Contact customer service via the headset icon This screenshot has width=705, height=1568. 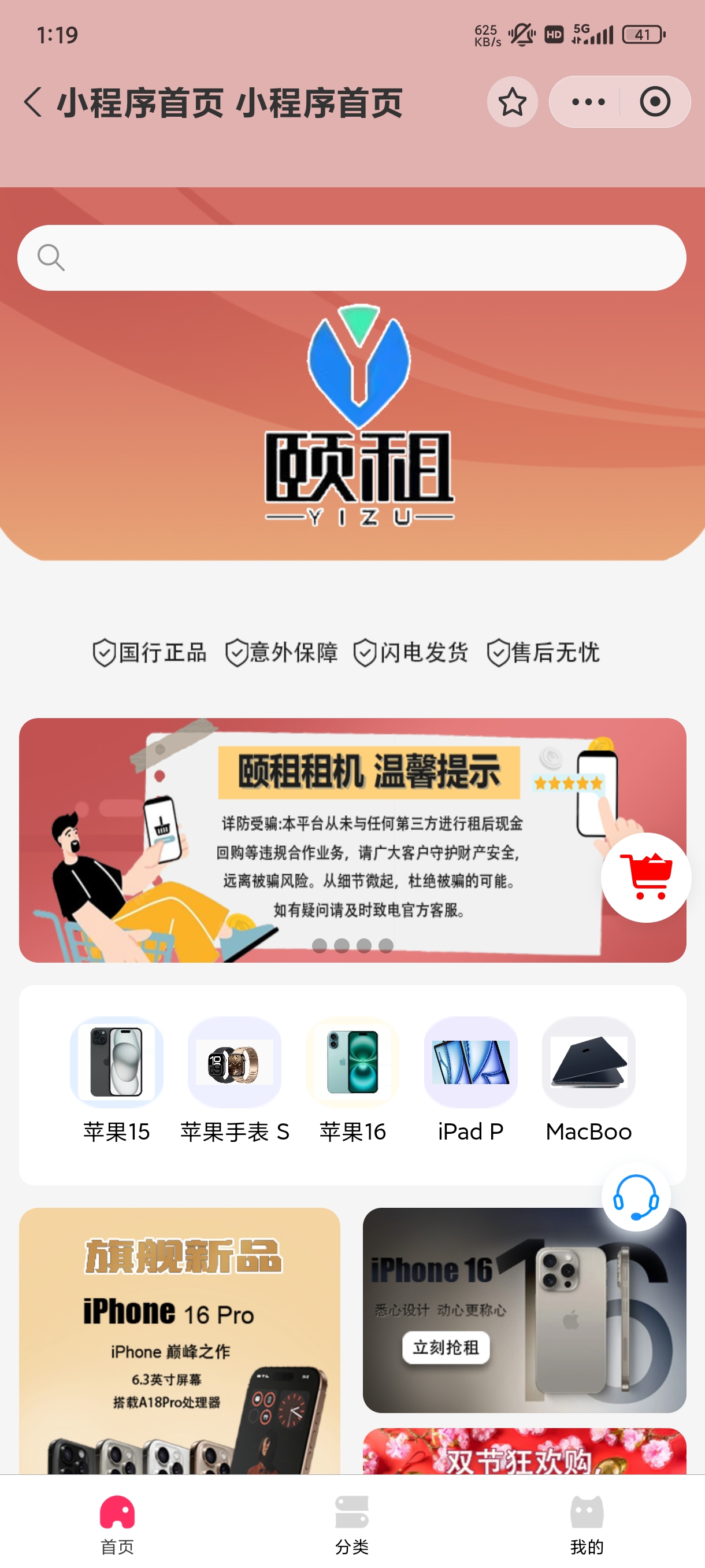click(636, 1197)
